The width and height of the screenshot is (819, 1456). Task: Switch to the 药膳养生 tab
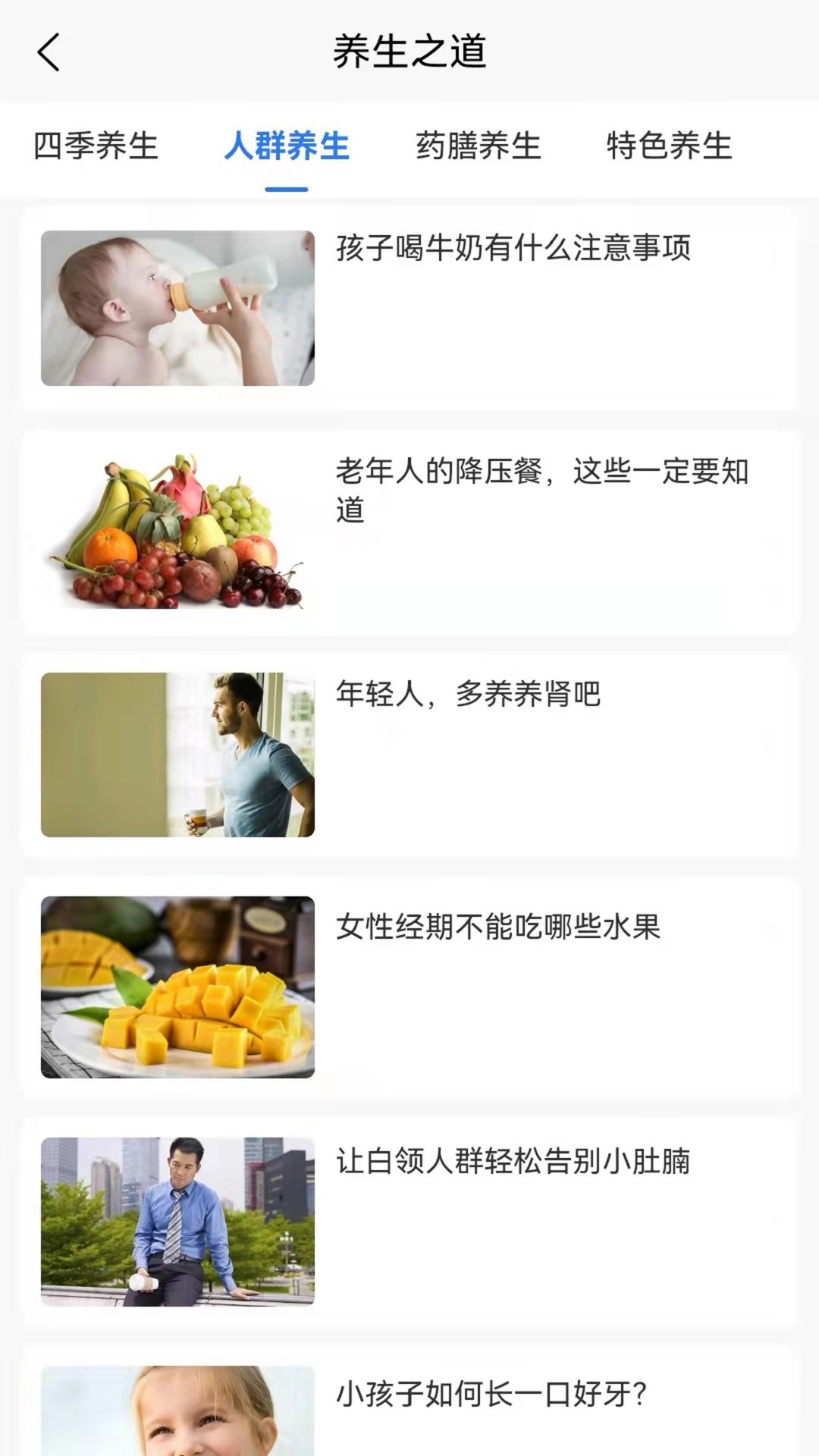(x=478, y=146)
